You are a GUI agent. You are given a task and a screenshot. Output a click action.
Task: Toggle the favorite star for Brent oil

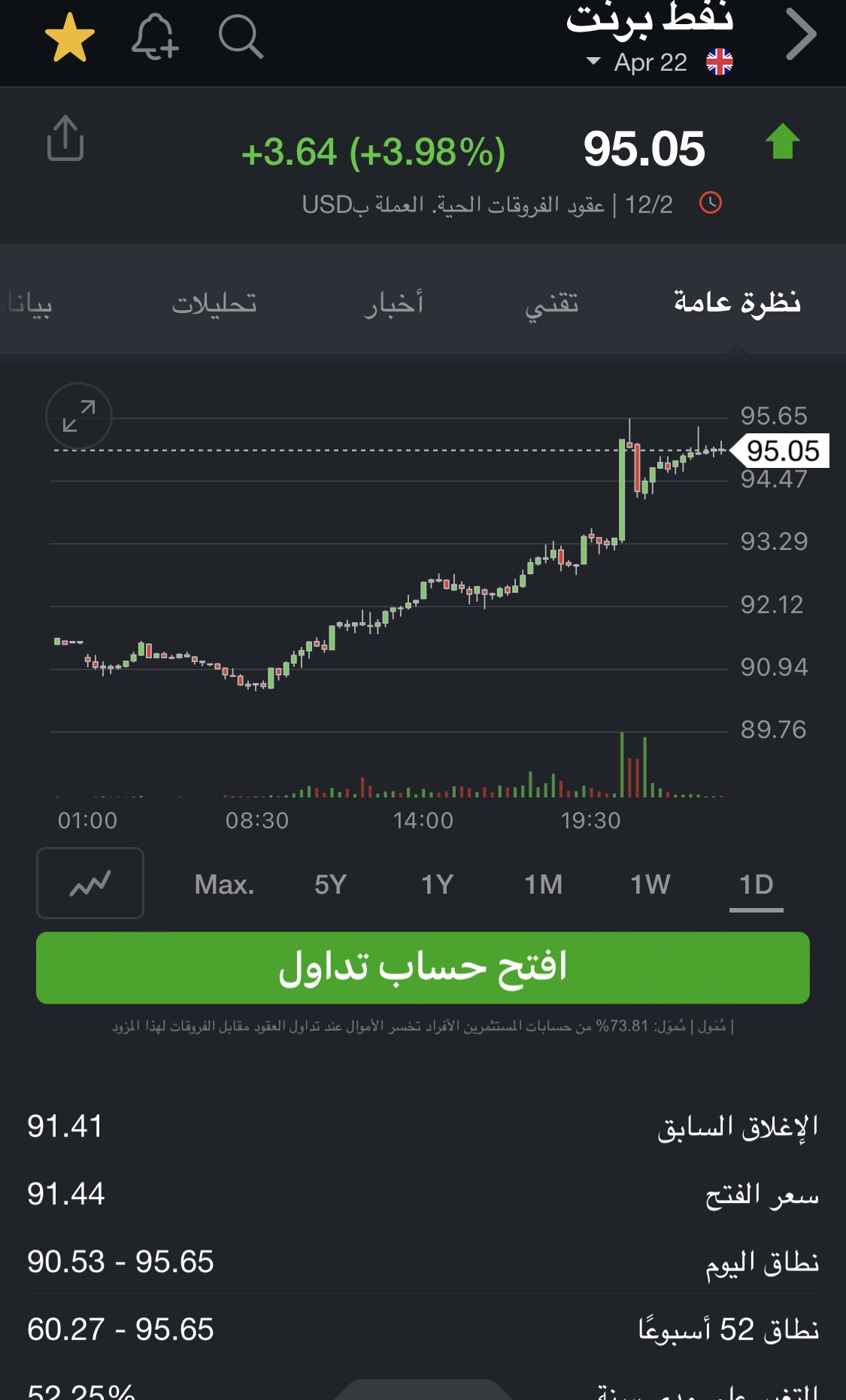coord(70,37)
